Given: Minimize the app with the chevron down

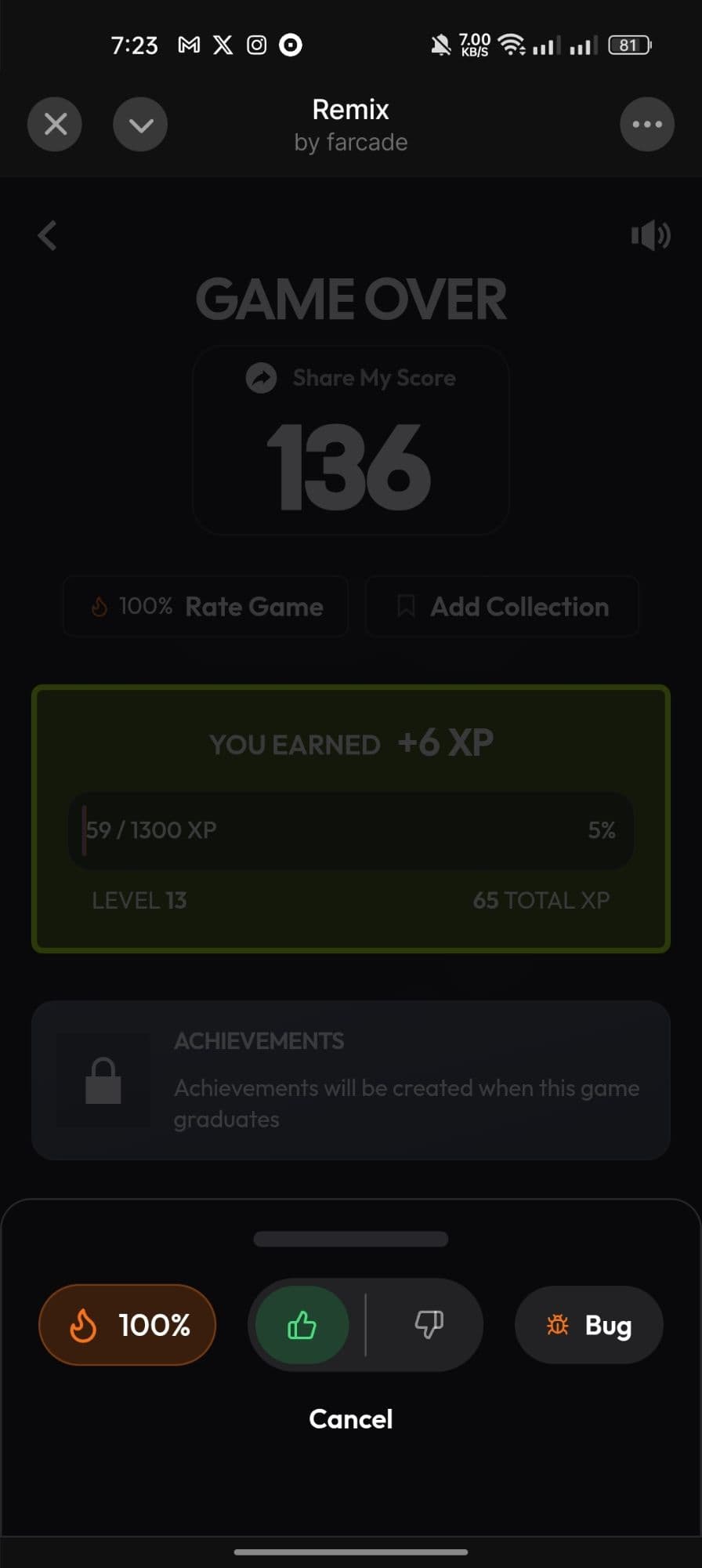Looking at the screenshot, I should point(140,124).
